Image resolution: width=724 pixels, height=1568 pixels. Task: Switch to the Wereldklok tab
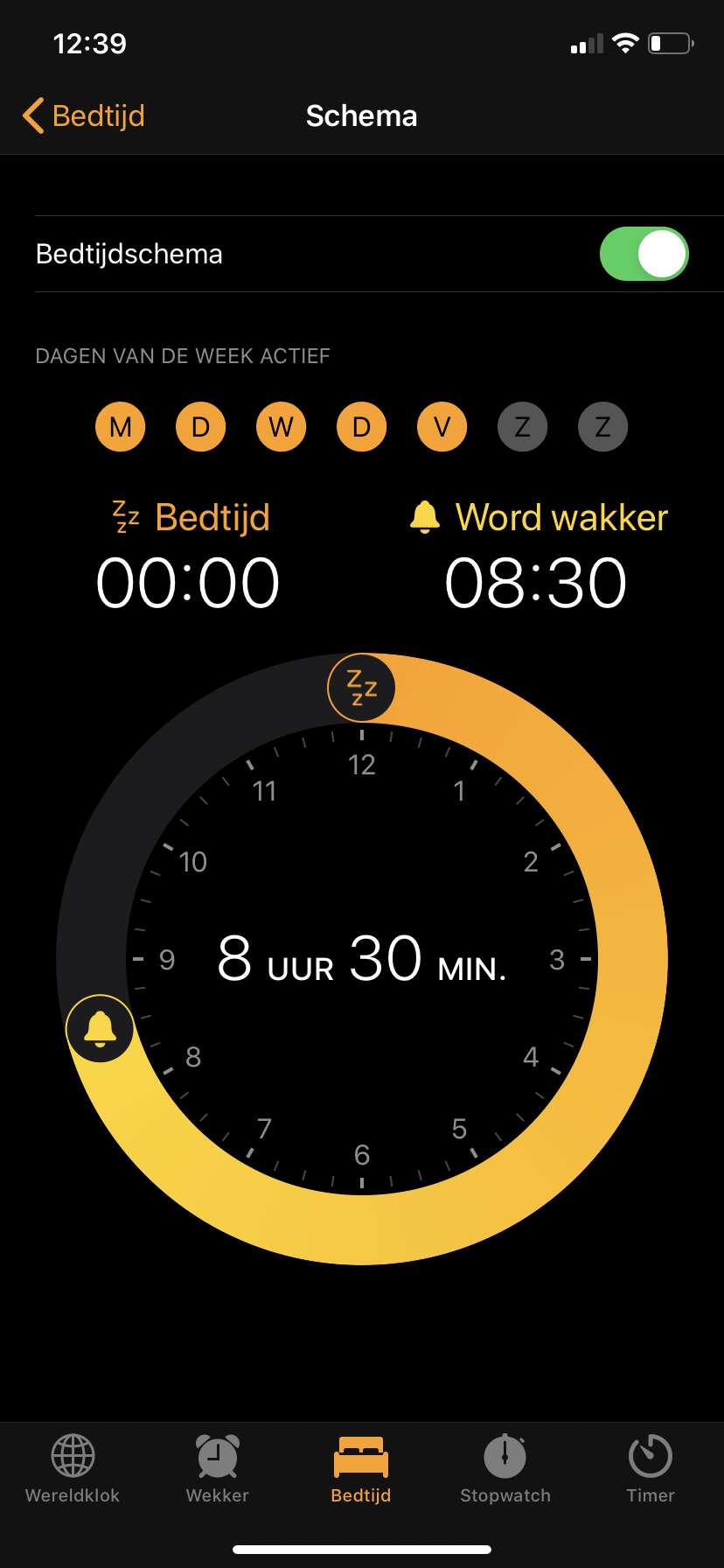73,1469
